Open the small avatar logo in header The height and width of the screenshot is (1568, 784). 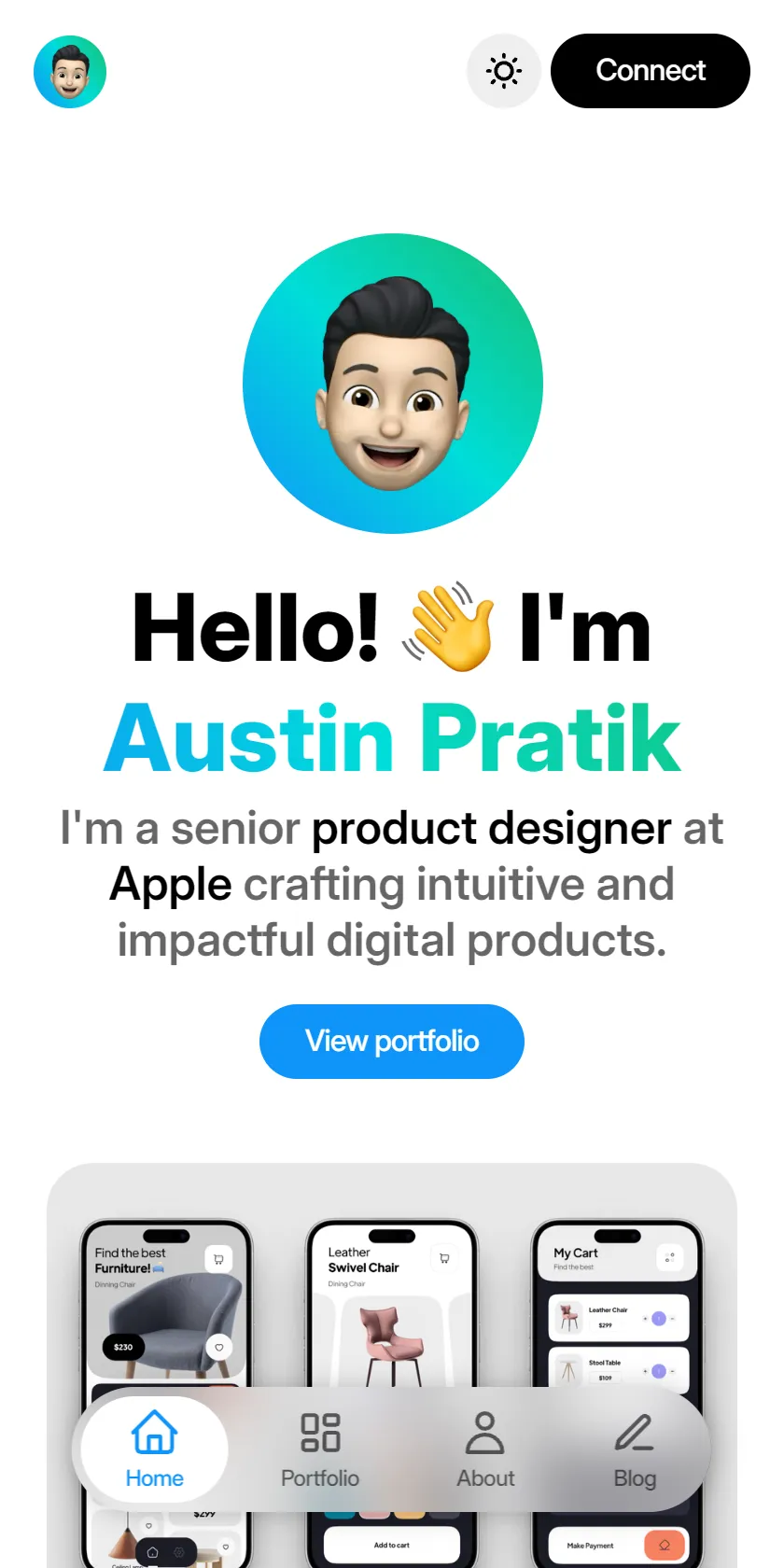(x=70, y=72)
